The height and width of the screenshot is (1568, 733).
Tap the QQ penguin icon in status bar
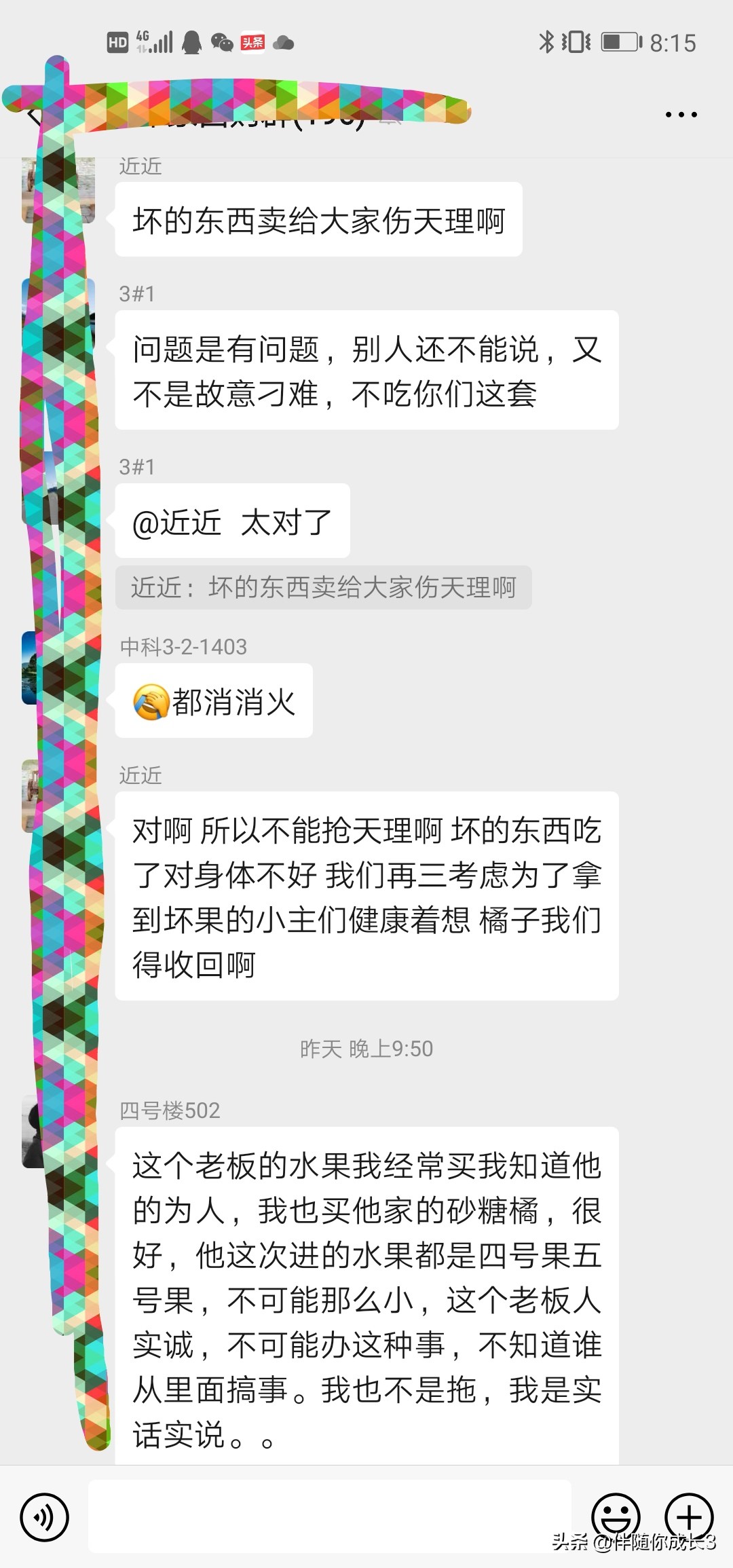193,42
